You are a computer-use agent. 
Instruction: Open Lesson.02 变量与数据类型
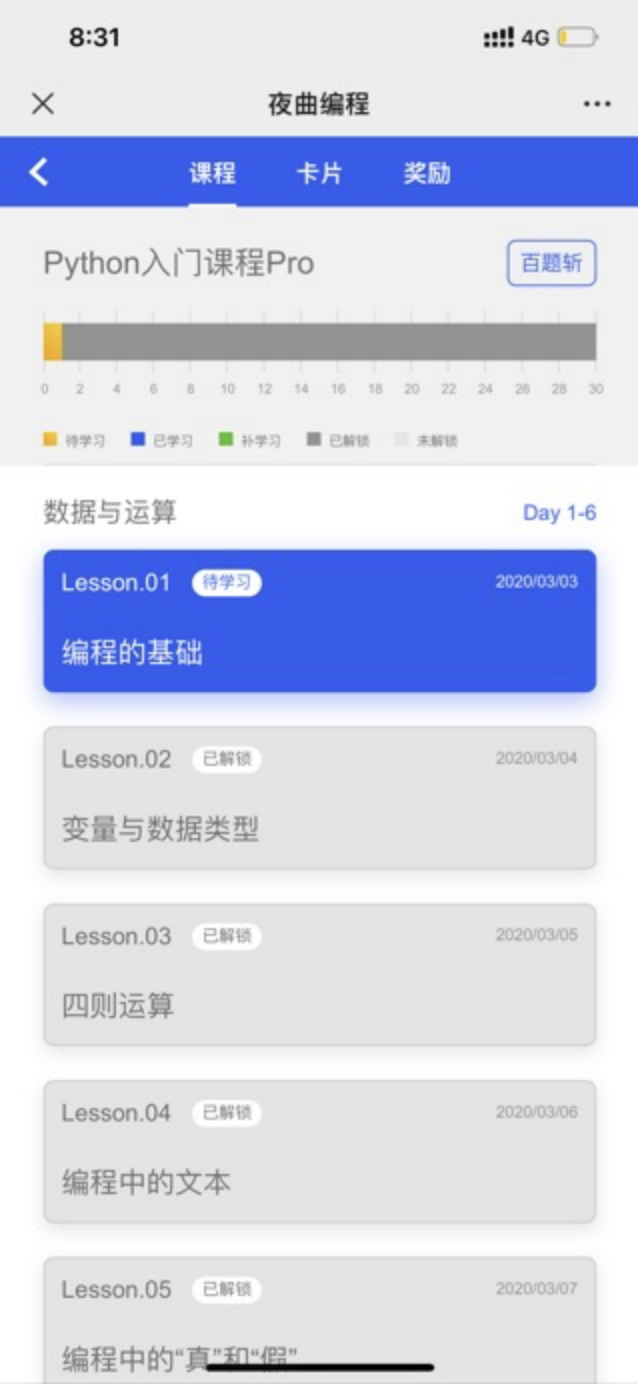319,798
